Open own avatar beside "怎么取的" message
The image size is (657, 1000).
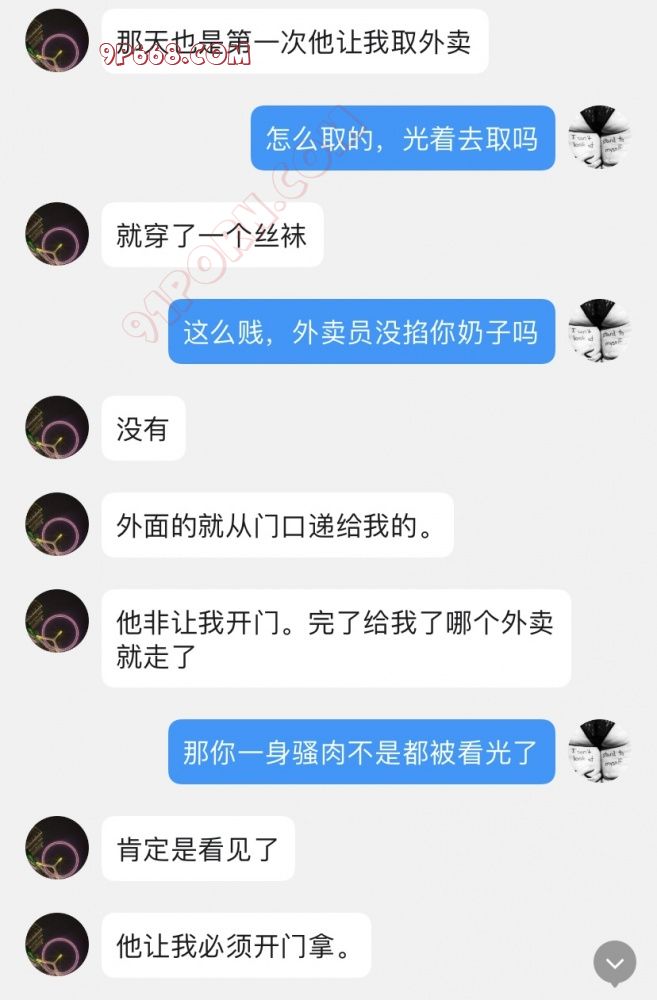click(x=599, y=137)
